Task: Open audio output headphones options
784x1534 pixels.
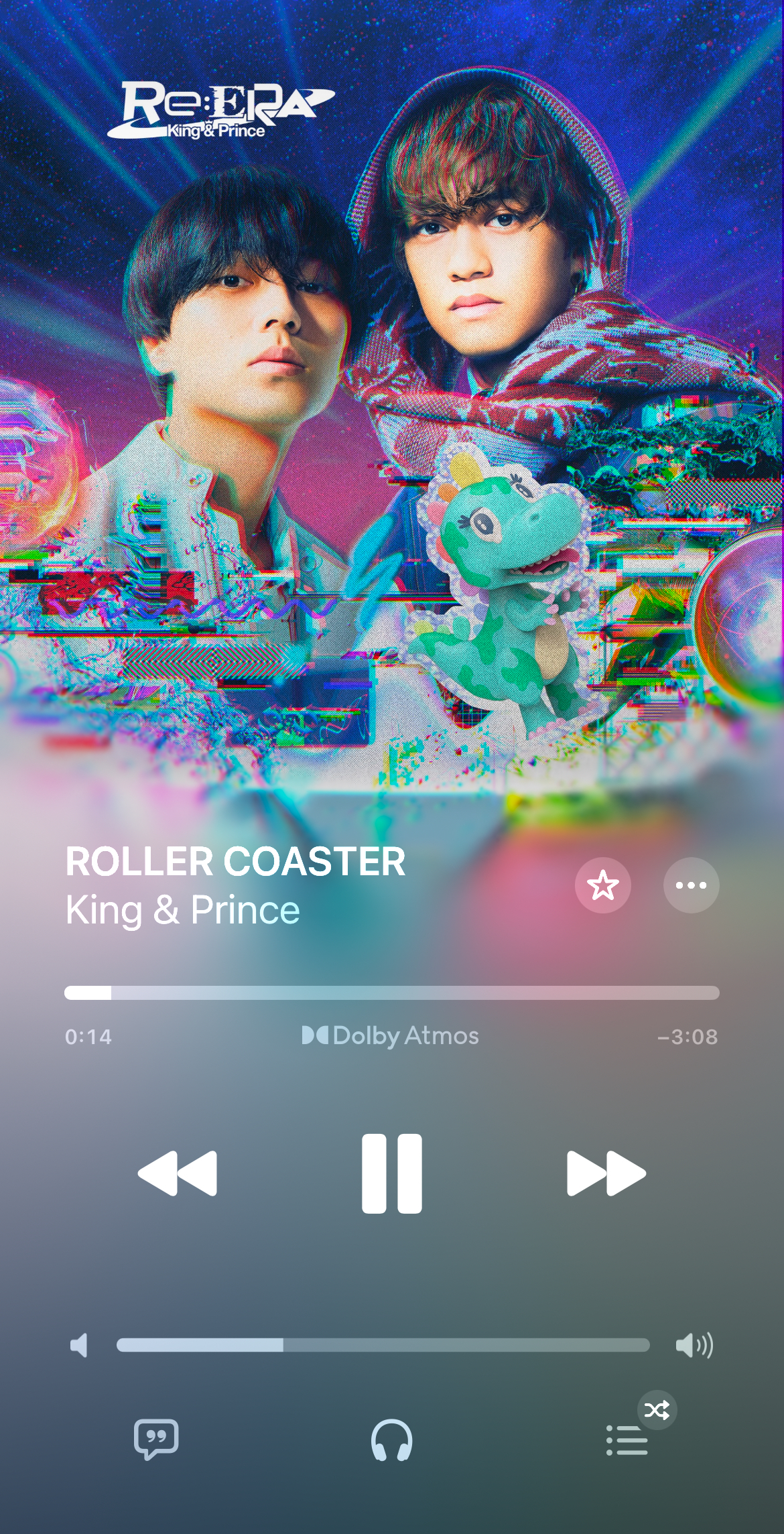Action: coord(392,1440)
